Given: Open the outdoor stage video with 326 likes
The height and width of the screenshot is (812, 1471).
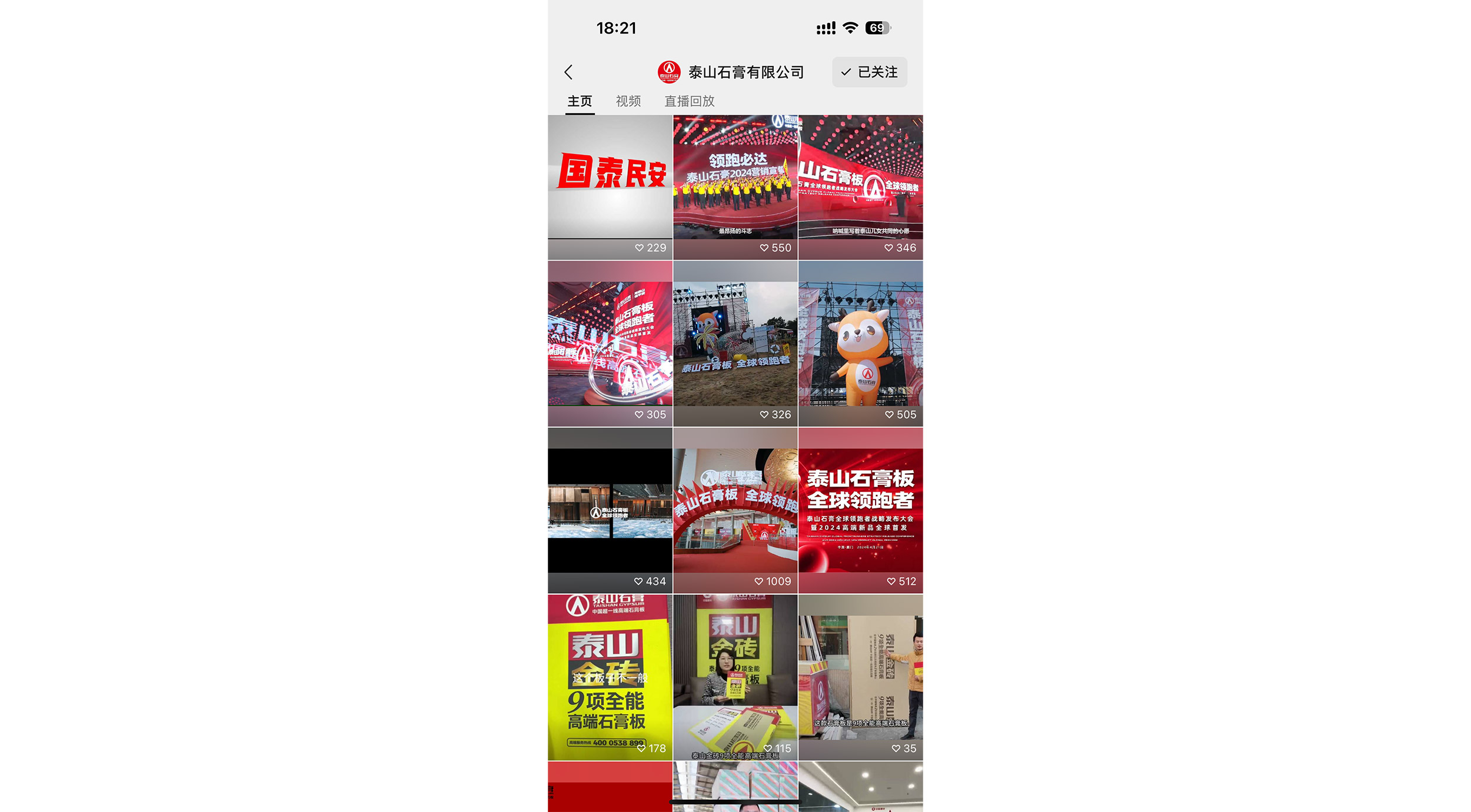Looking at the screenshot, I should pos(735,344).
